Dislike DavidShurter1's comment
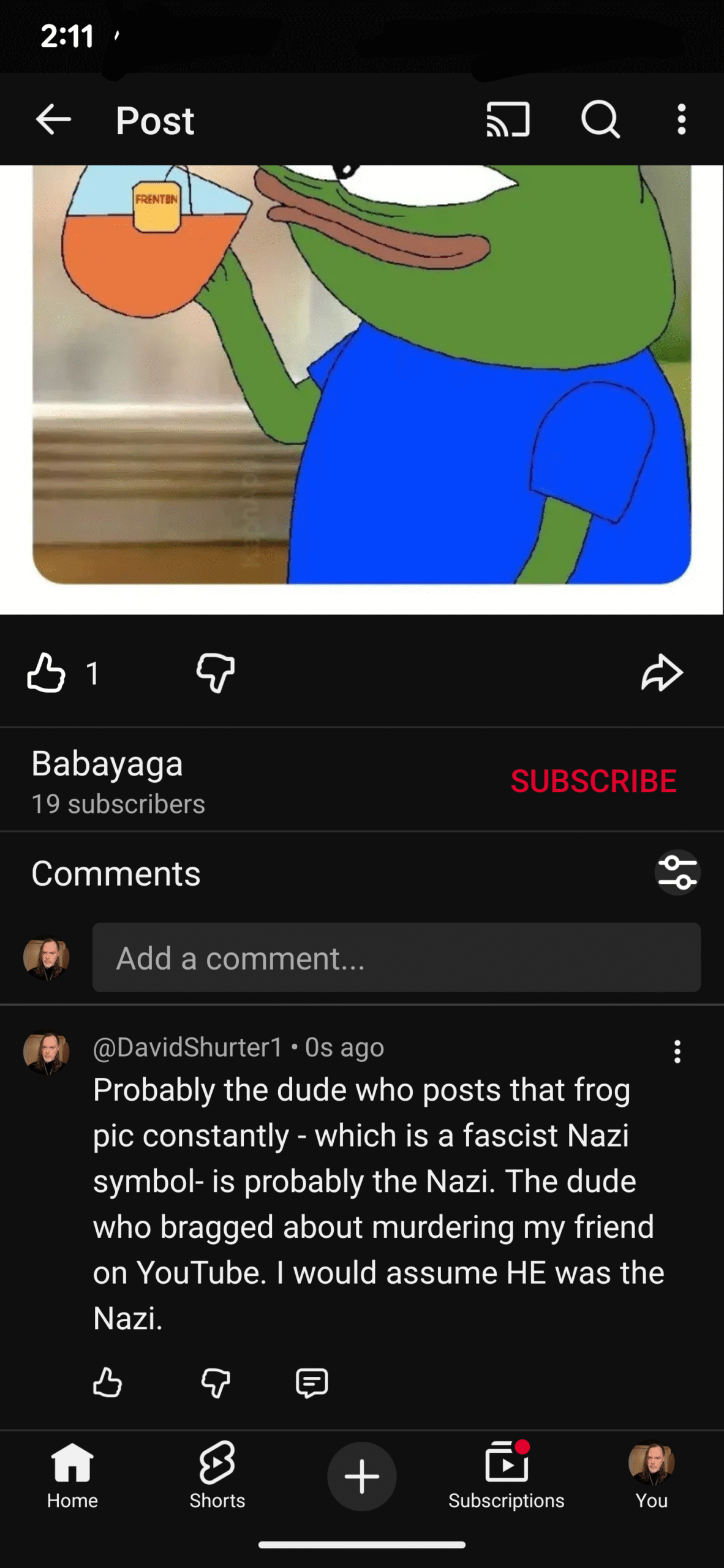 (216, 1383)
